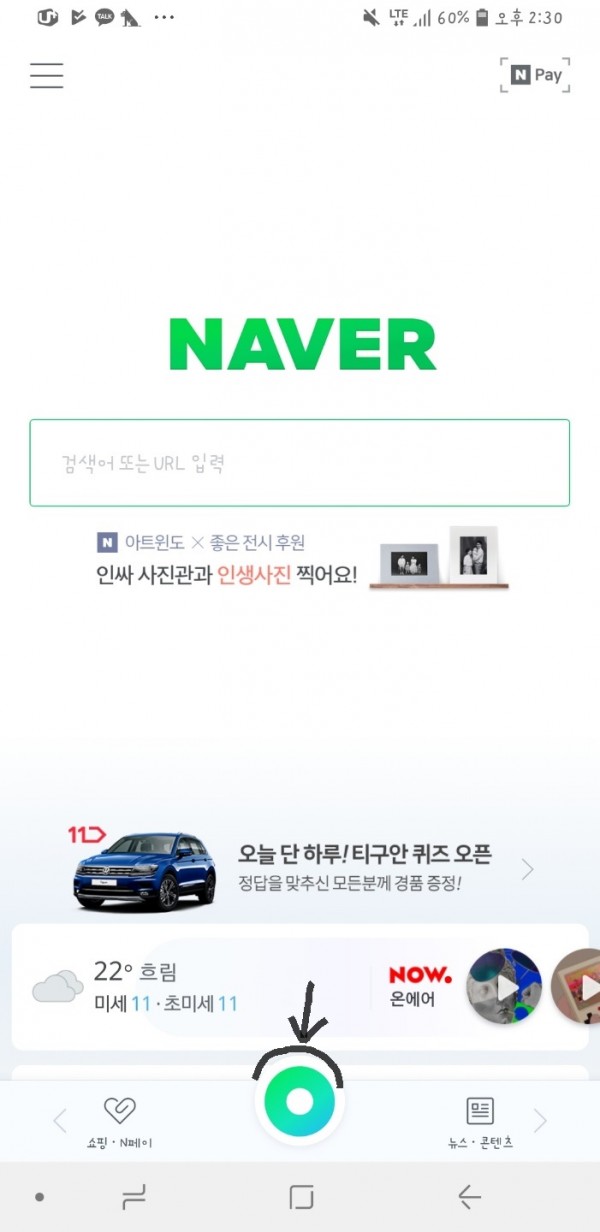Viewport: 600px width, 1232px height.
Task: Go back with the system back button
Action: (x=469, y=1196)
